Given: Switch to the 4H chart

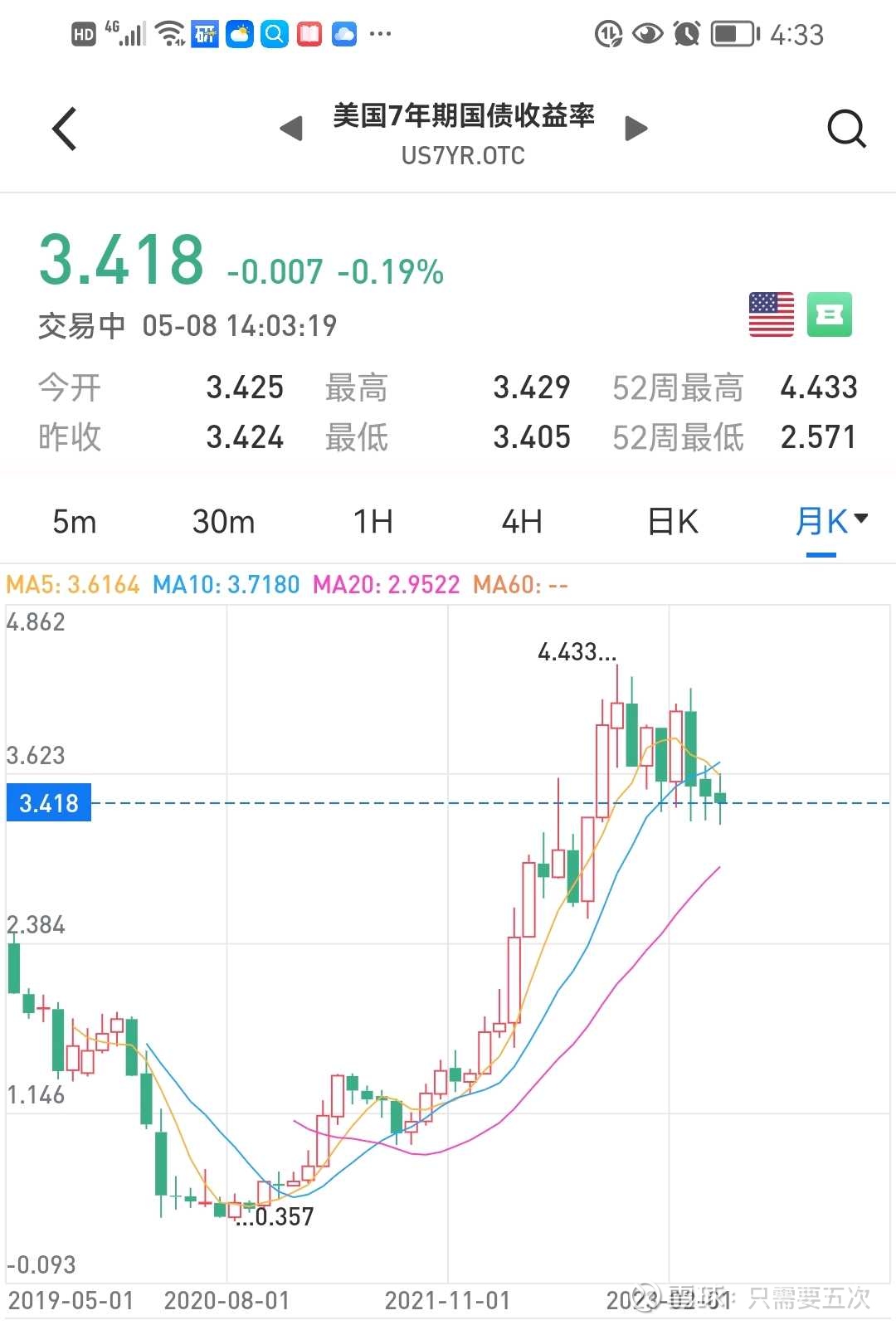Looking at the screenshot, I should tap(522, 522).
